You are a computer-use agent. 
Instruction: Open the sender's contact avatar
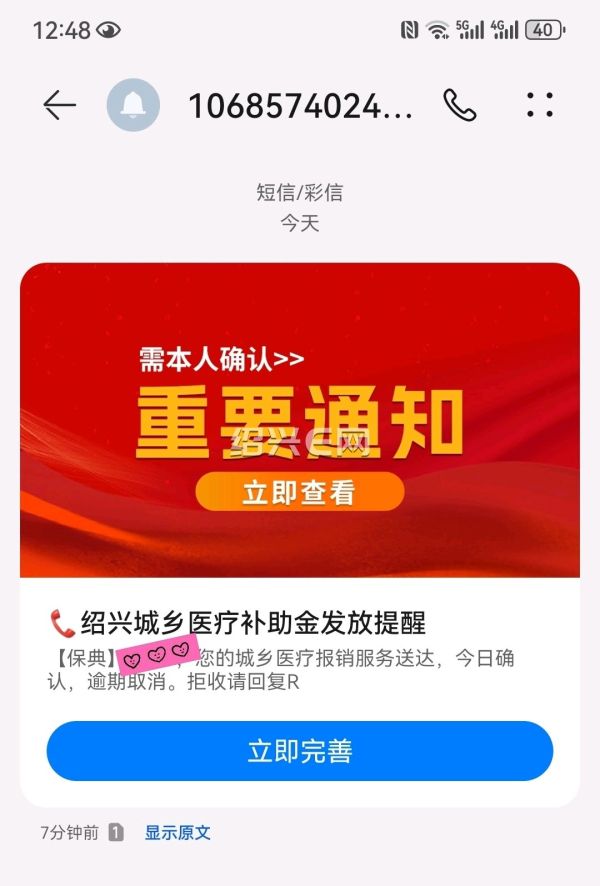click(133, 105)
